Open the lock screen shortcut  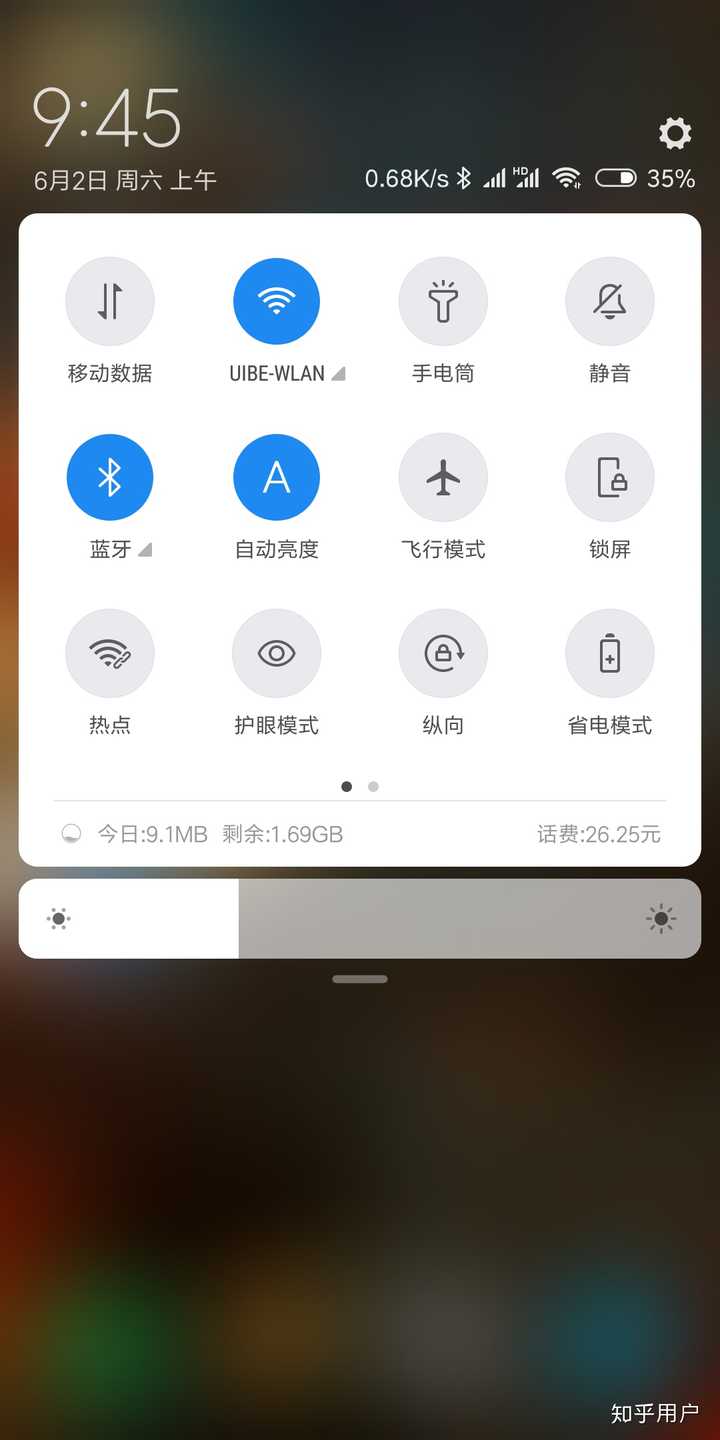click(610, 477)
